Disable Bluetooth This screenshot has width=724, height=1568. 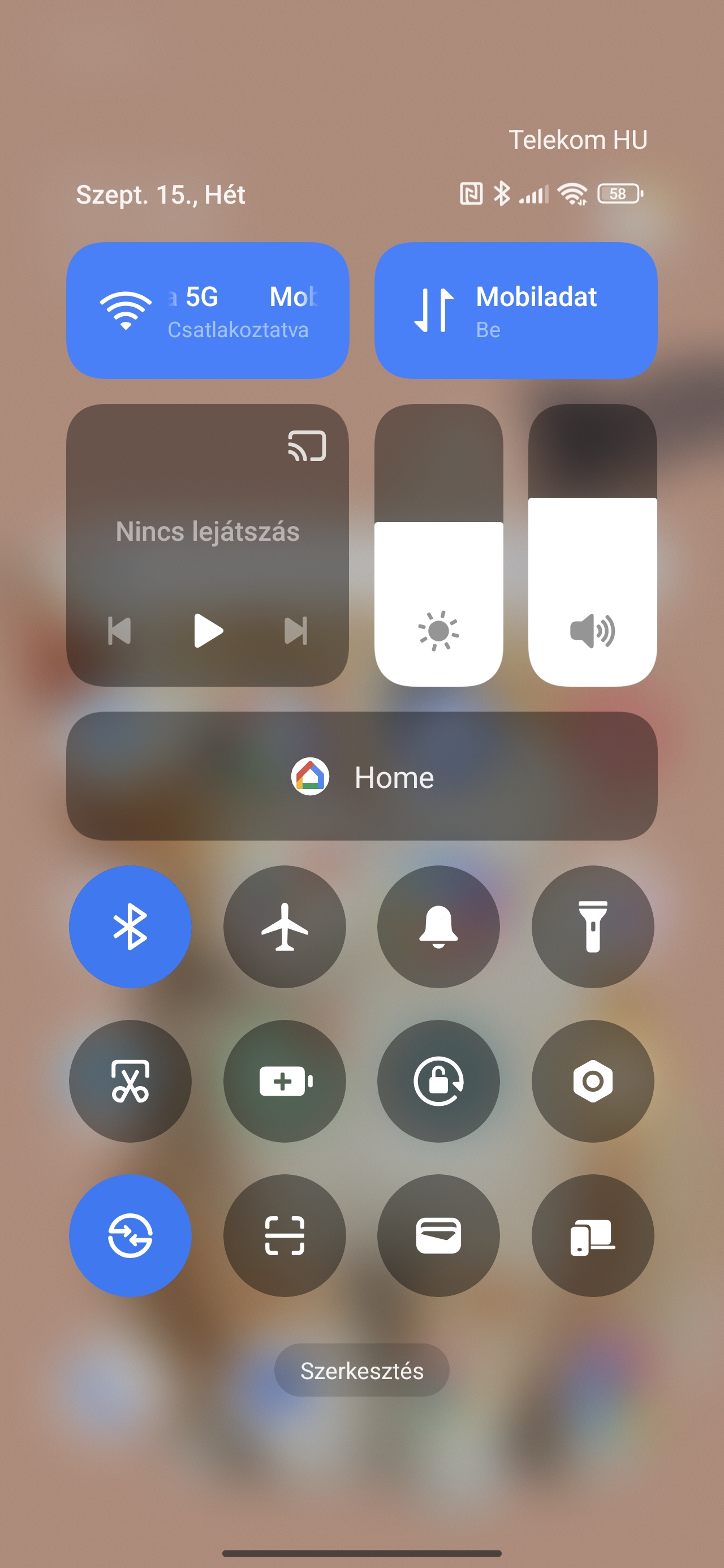(130, 927)
